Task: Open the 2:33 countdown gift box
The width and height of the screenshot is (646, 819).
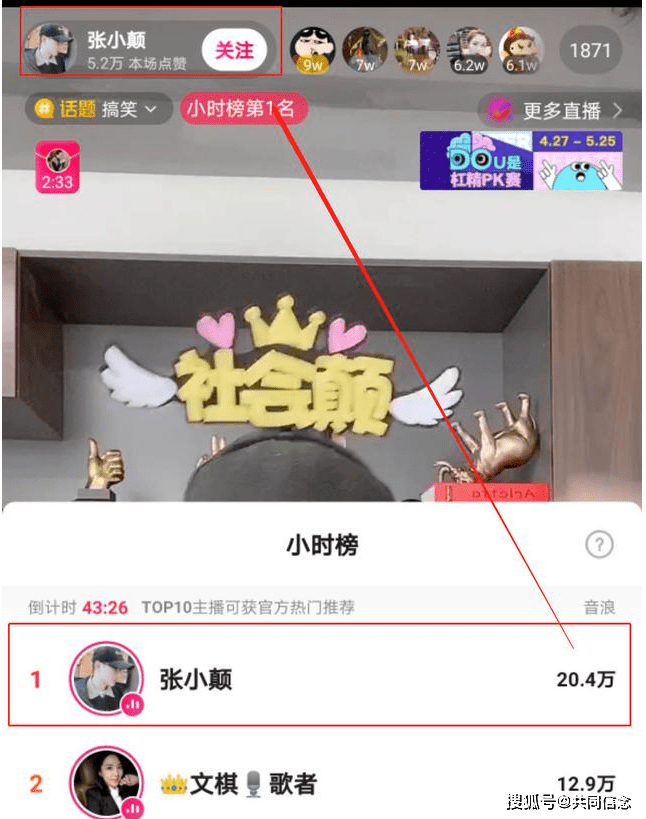Action: (x=57, y=168)
